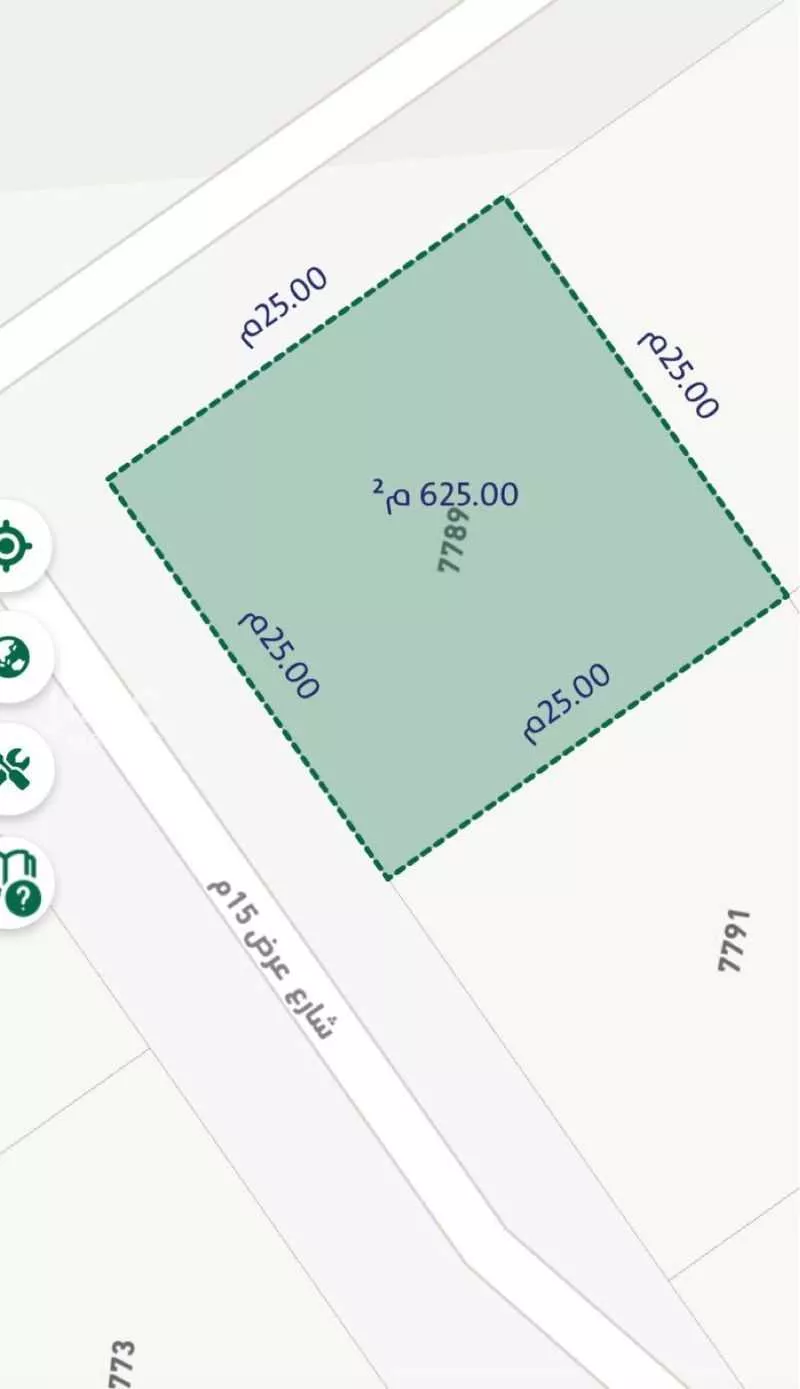The height and width of the screenshot is (1389, 800).
Task: Center map on my current location
Action: click(14, 546)
